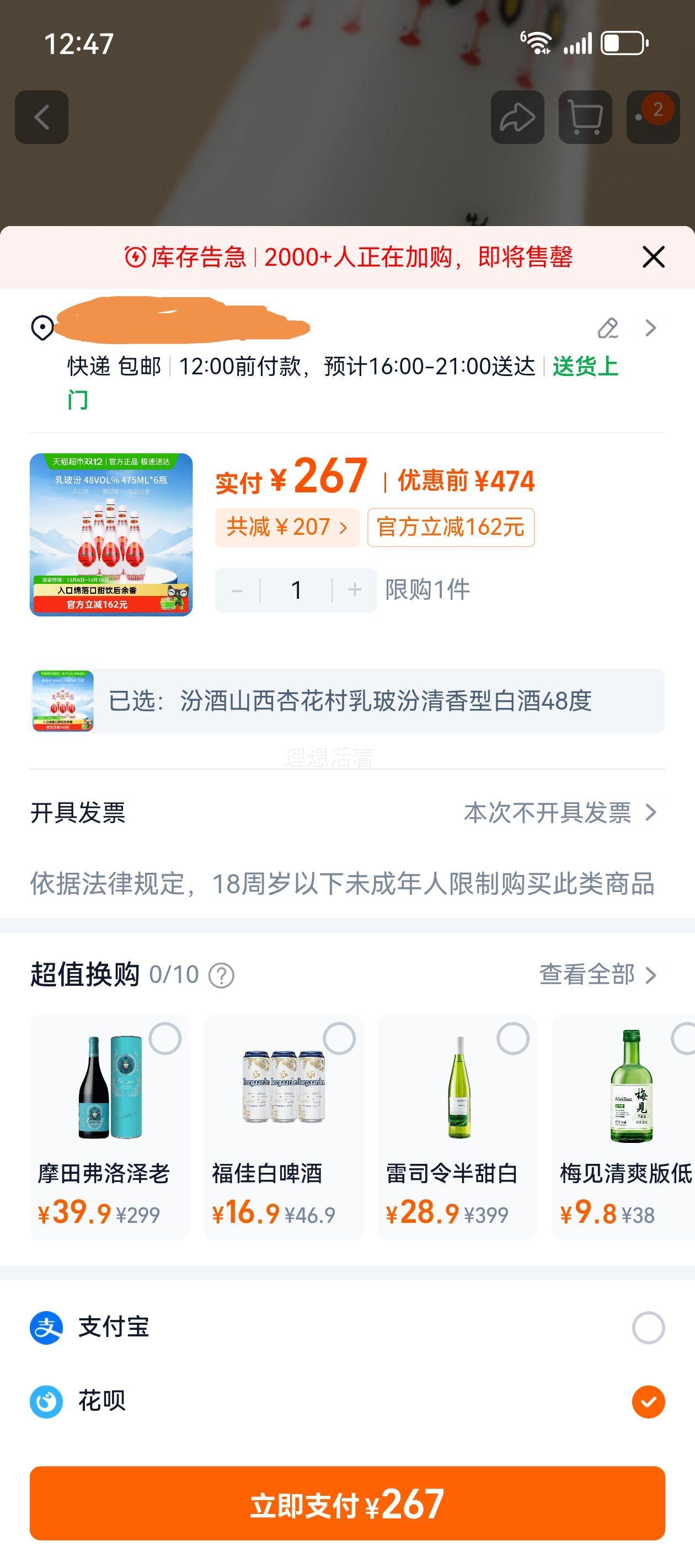The height and width of the screenshot is (1568, 695).
Task: Select 福佳白啤酒 exchange item circle
Action: pyautogui.click(x=335, y=1038)
